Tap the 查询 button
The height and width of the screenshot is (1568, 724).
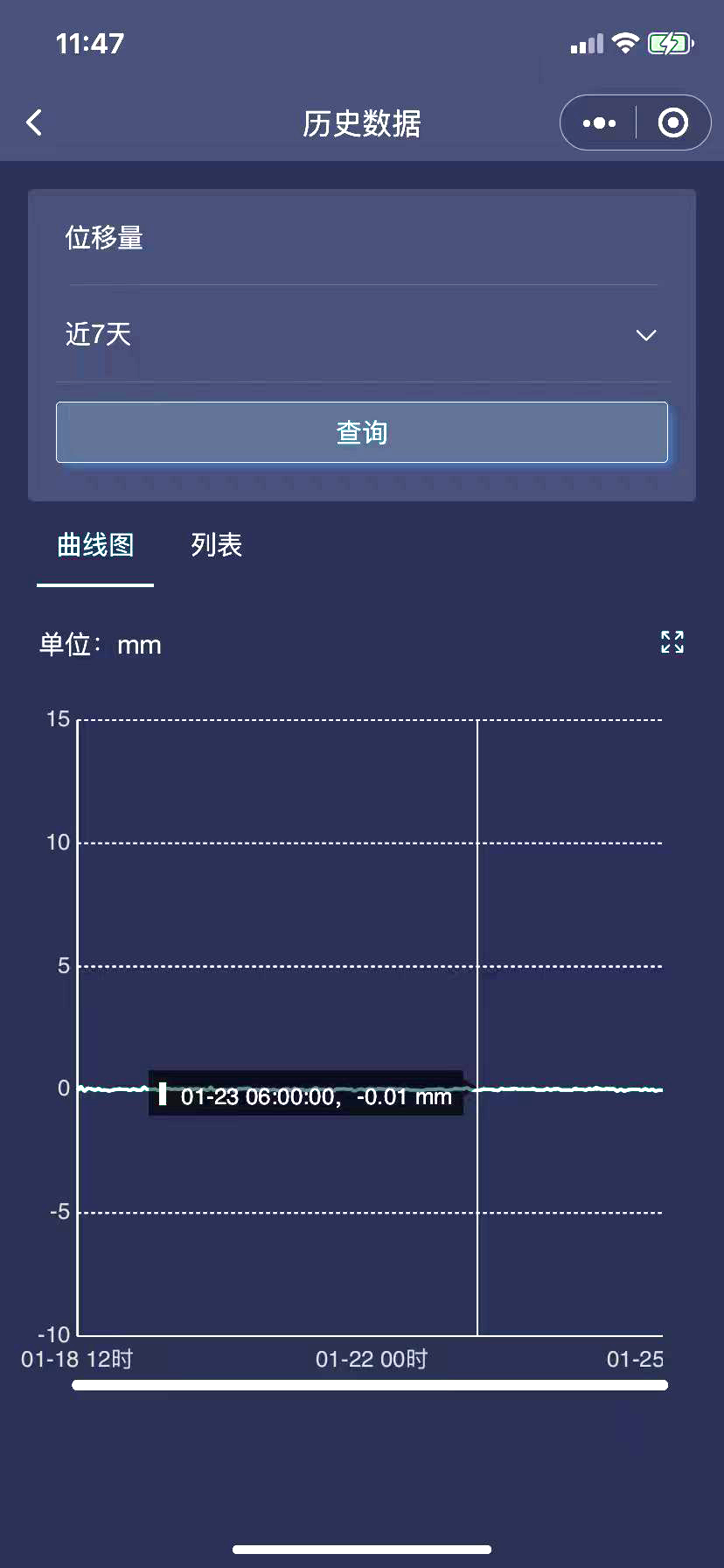pos(362,432)
